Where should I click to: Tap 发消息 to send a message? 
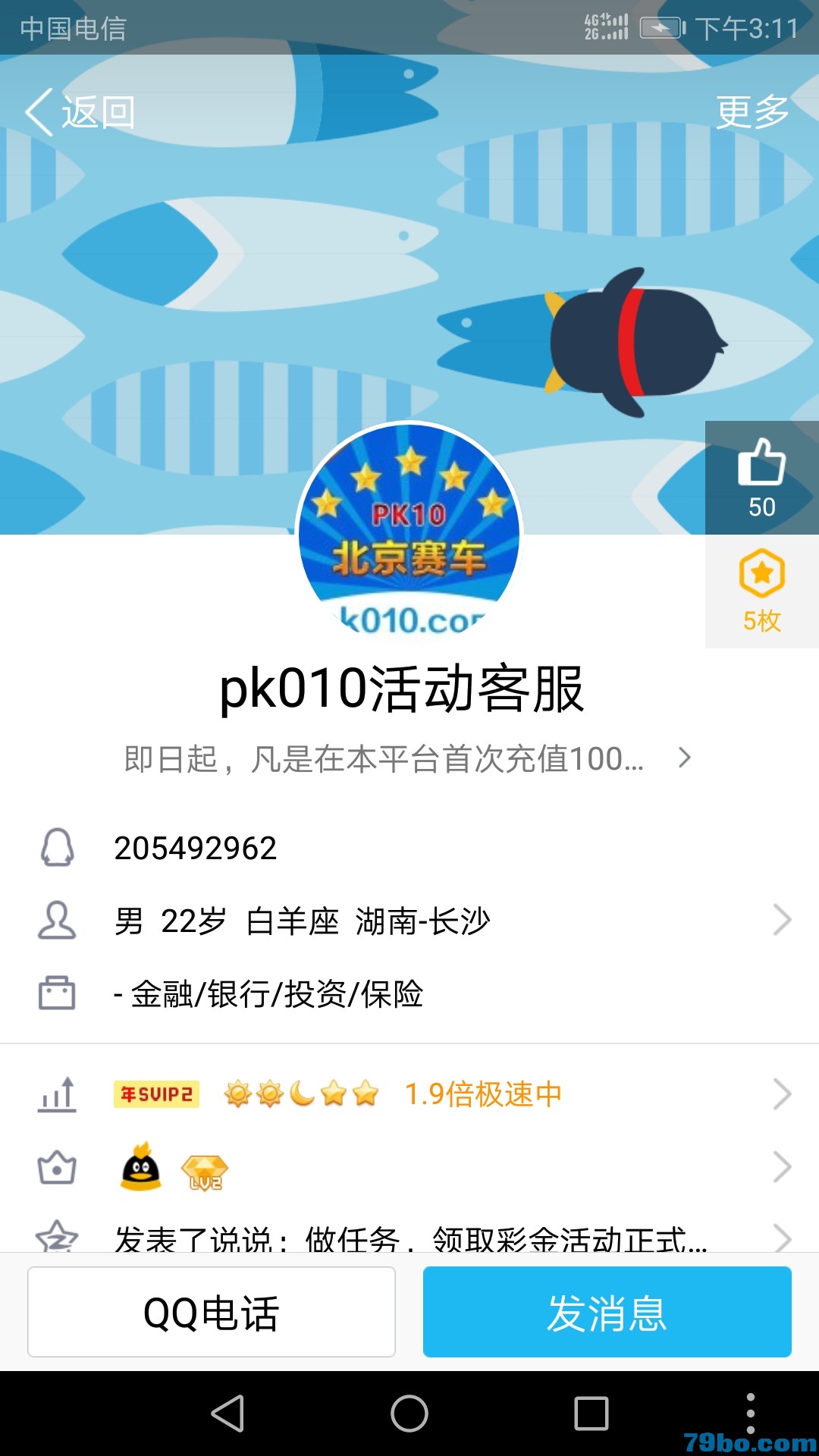click(x=607, y=1312)
